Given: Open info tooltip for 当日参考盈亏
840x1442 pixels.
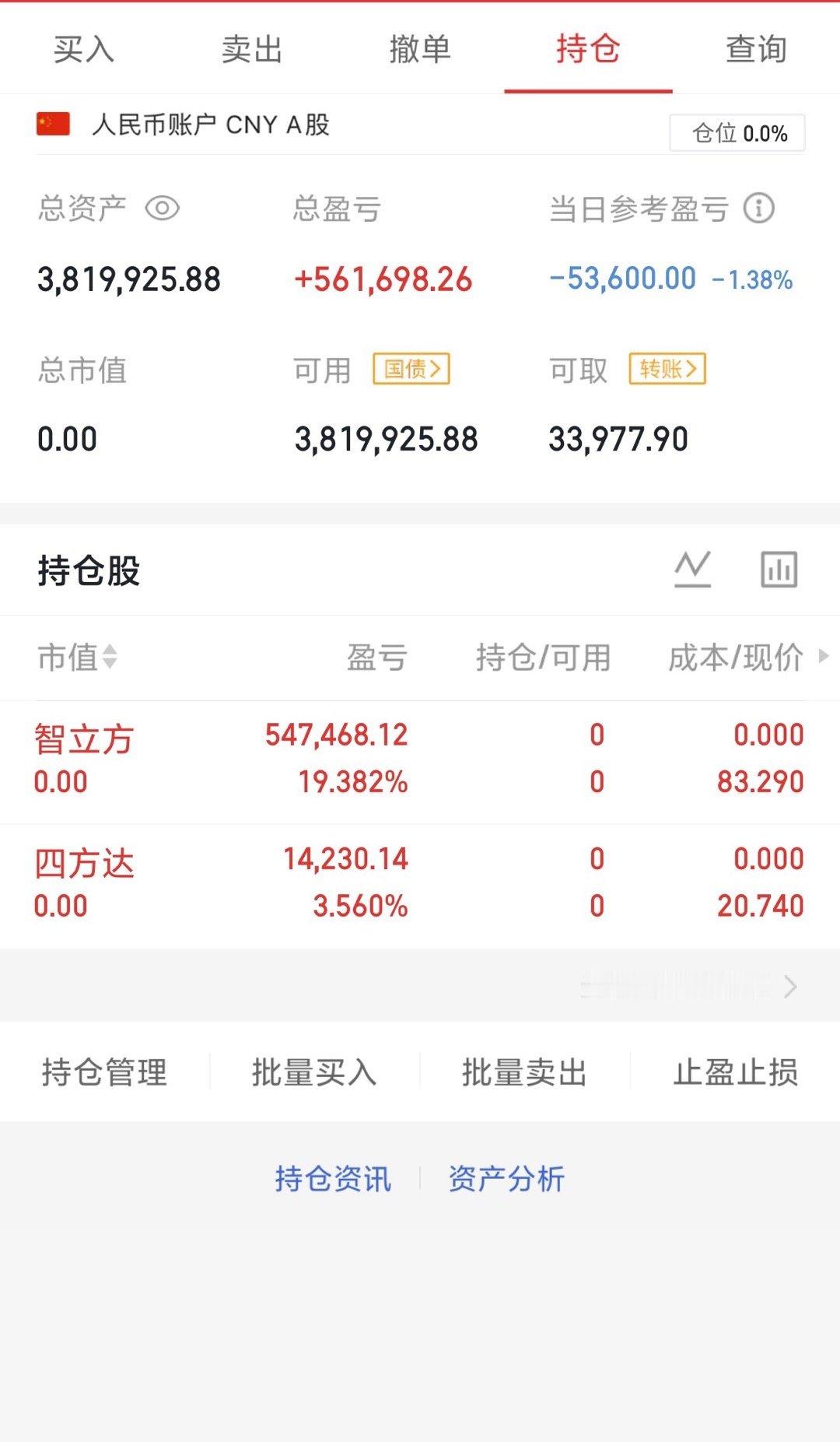Looking at the screenshot, I should pyautogui.click(x=760, y=207).
